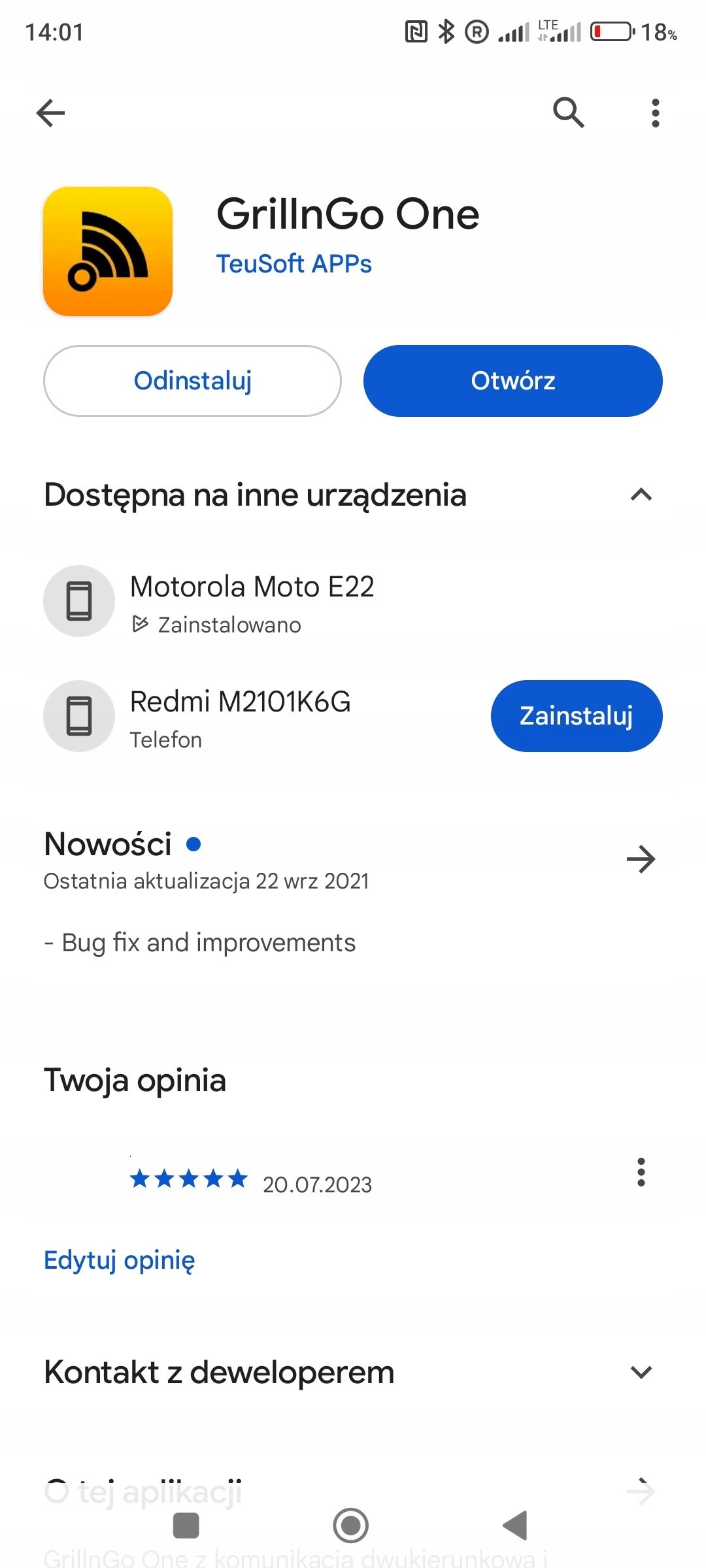706x1568 pixels.
Task: Open the search icon in app bar
Action: (x=568, y=113)
